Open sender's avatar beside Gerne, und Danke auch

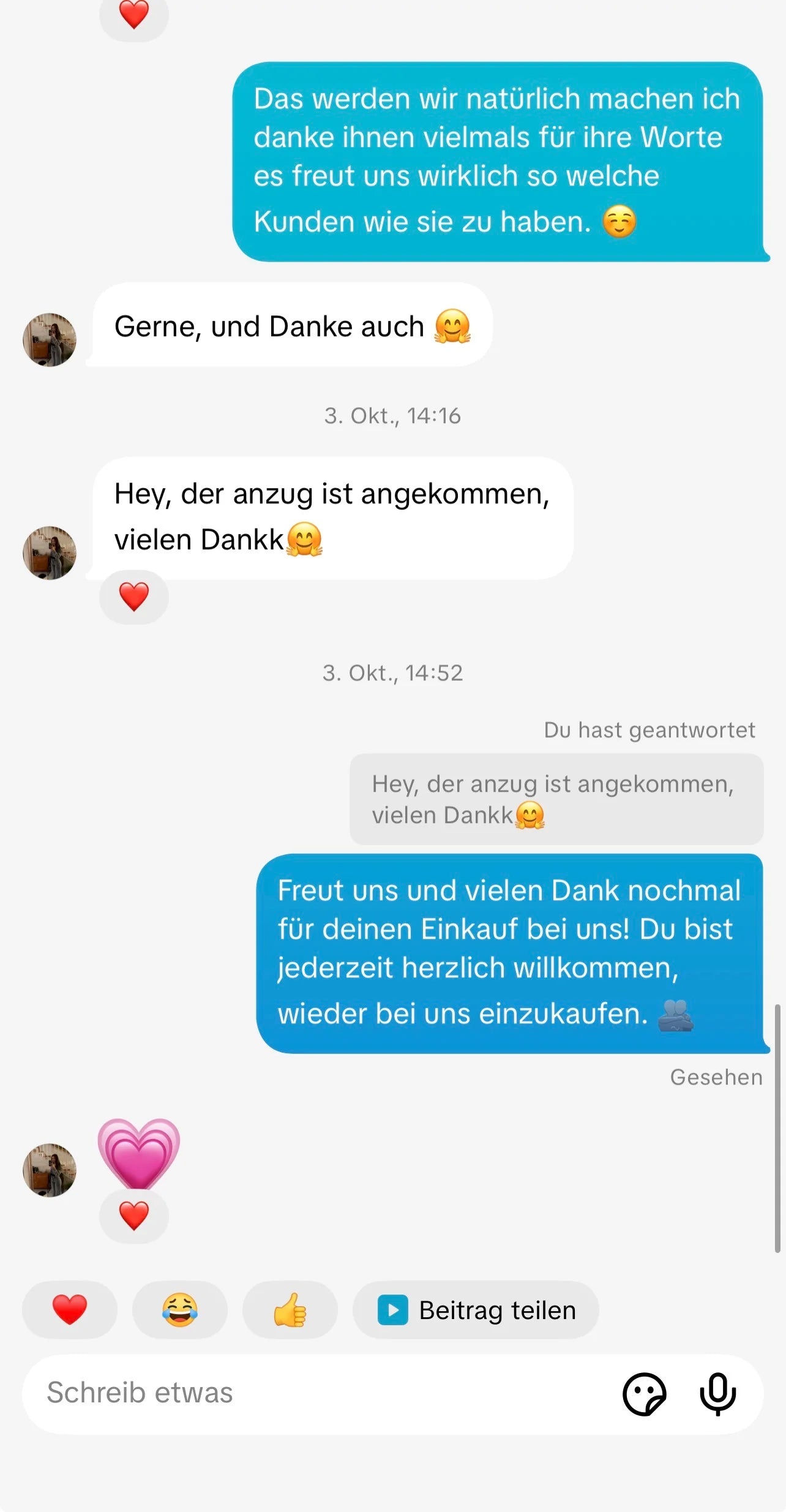tap(50, 340)
